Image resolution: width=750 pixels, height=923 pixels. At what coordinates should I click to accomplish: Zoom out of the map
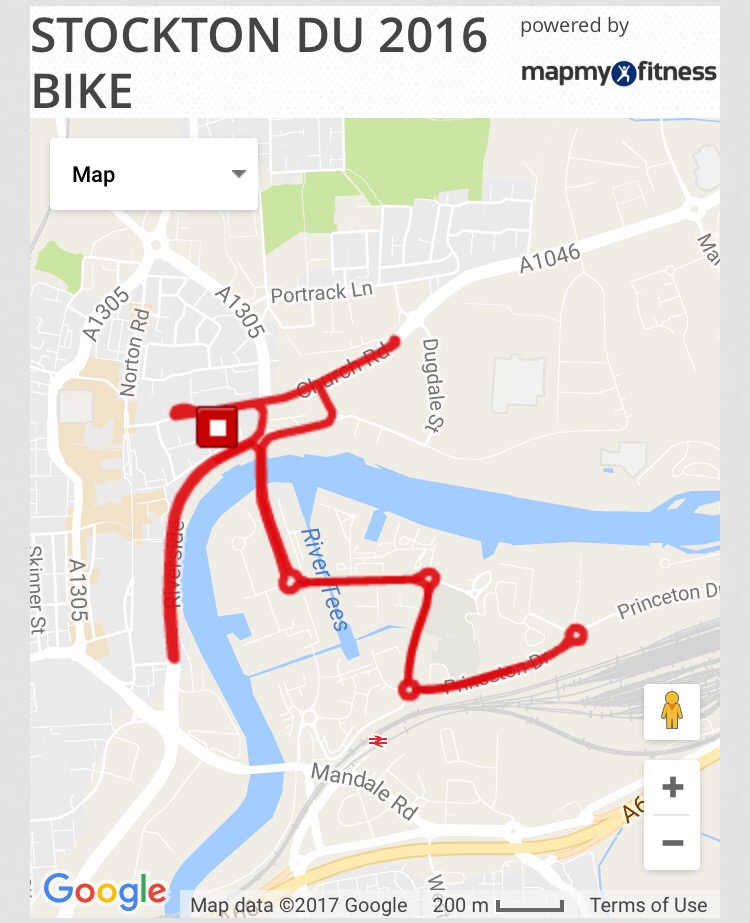point(672,843)
